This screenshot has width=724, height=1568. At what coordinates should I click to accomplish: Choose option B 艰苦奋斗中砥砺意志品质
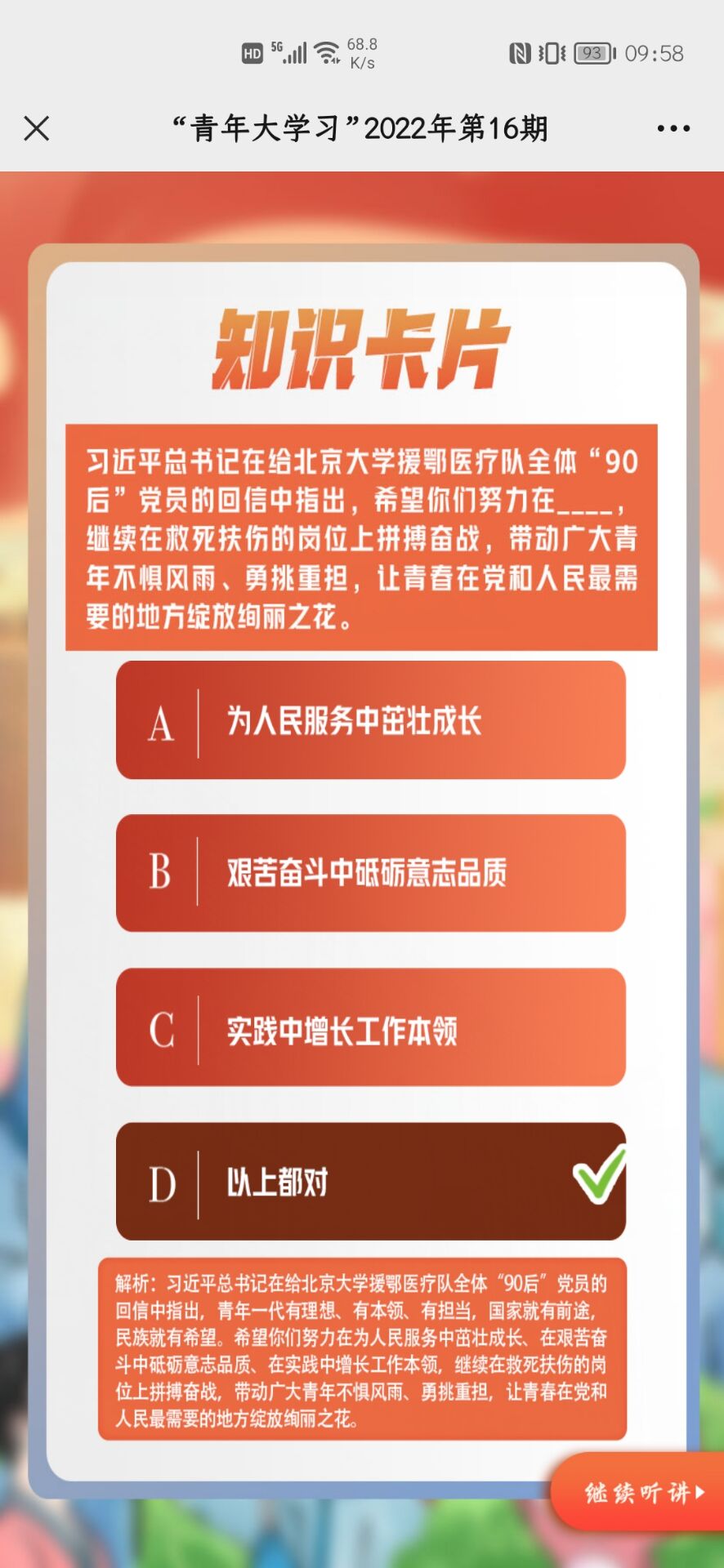pyautogui.click(x=370, y=872)
